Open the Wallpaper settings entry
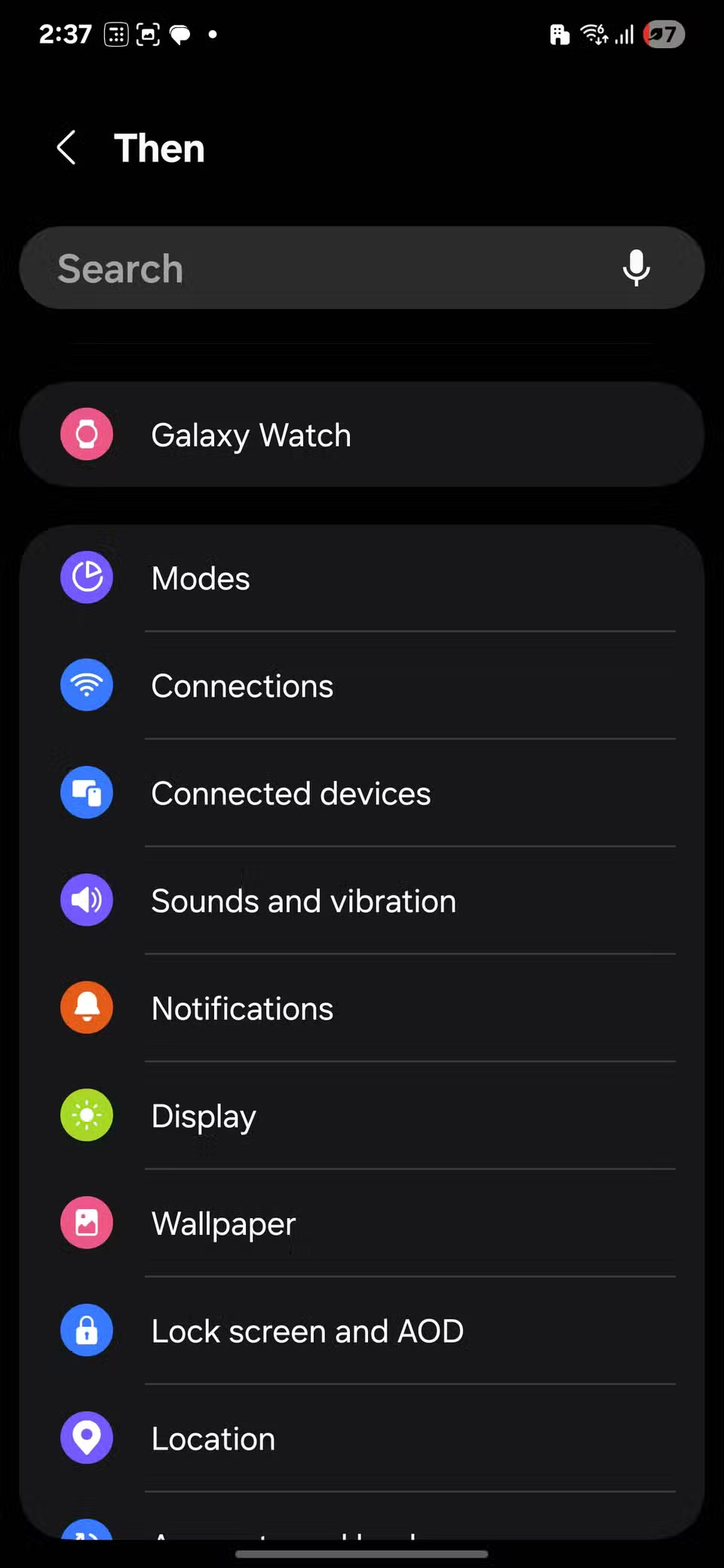The height and width of the screenshot is (1568, 724). click(x=362, y=1223)
